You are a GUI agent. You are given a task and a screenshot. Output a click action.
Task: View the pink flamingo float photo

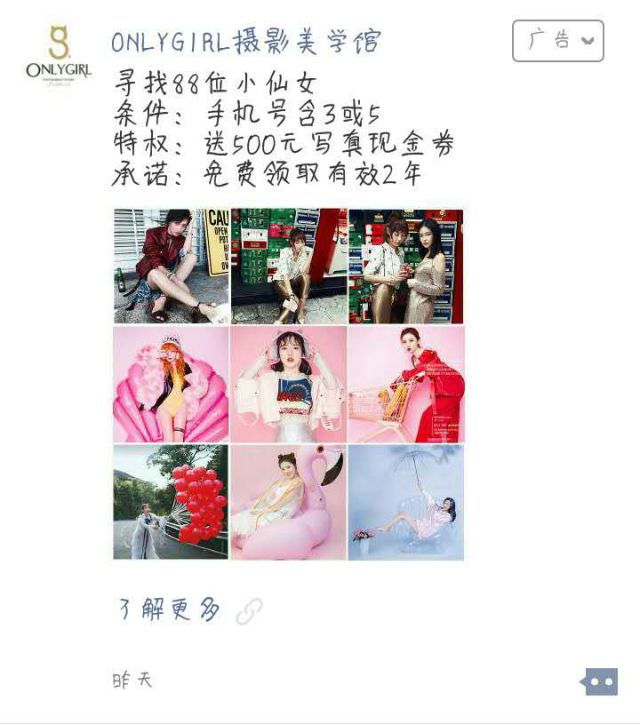(289, 502)
